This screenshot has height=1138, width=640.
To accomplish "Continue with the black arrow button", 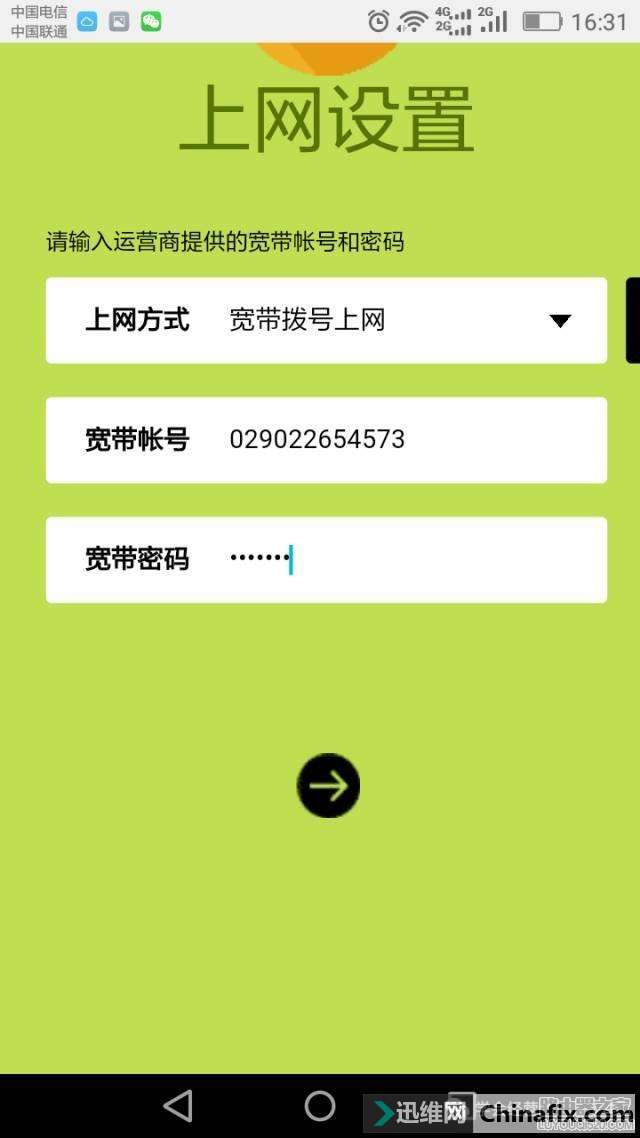I will click(328, 786).
